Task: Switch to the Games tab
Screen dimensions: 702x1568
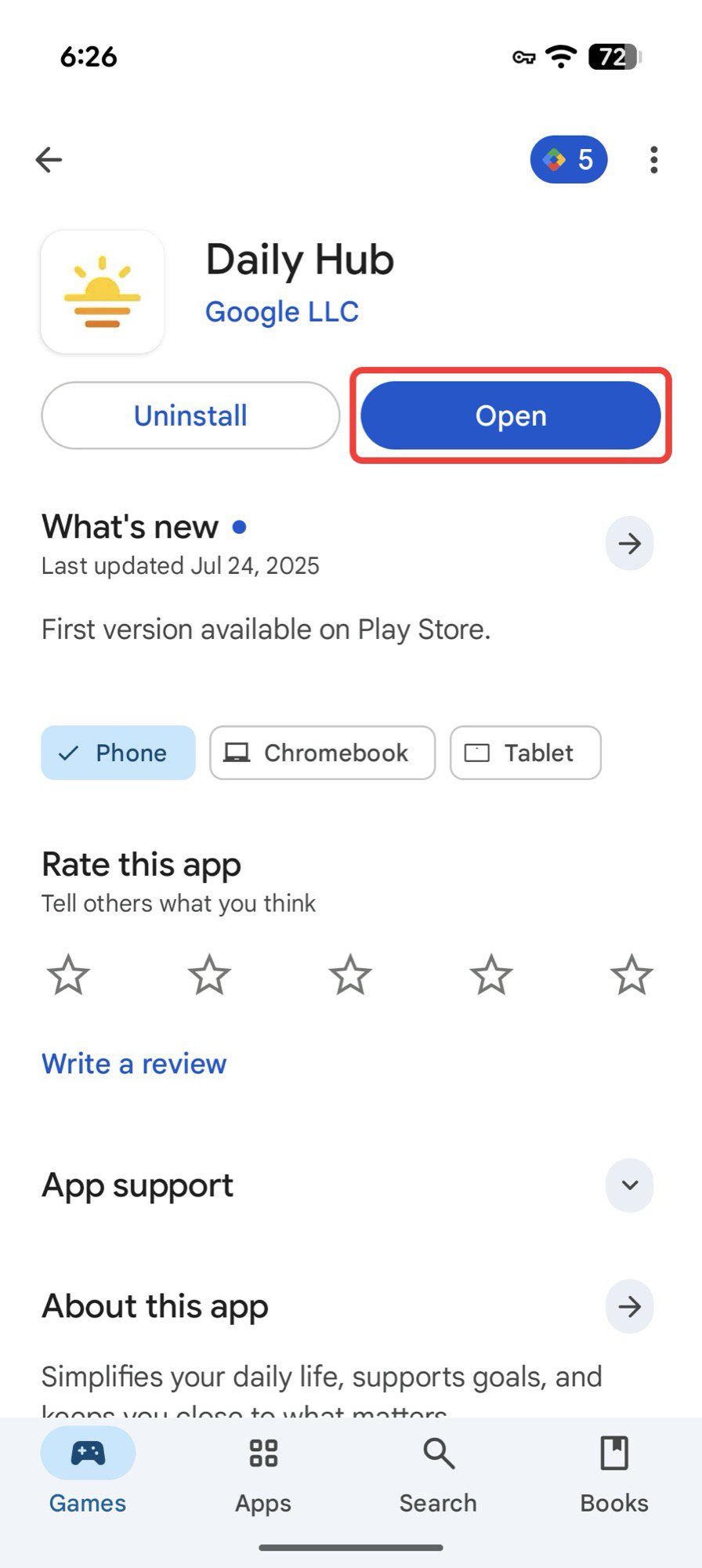Action: (87, 1474)
